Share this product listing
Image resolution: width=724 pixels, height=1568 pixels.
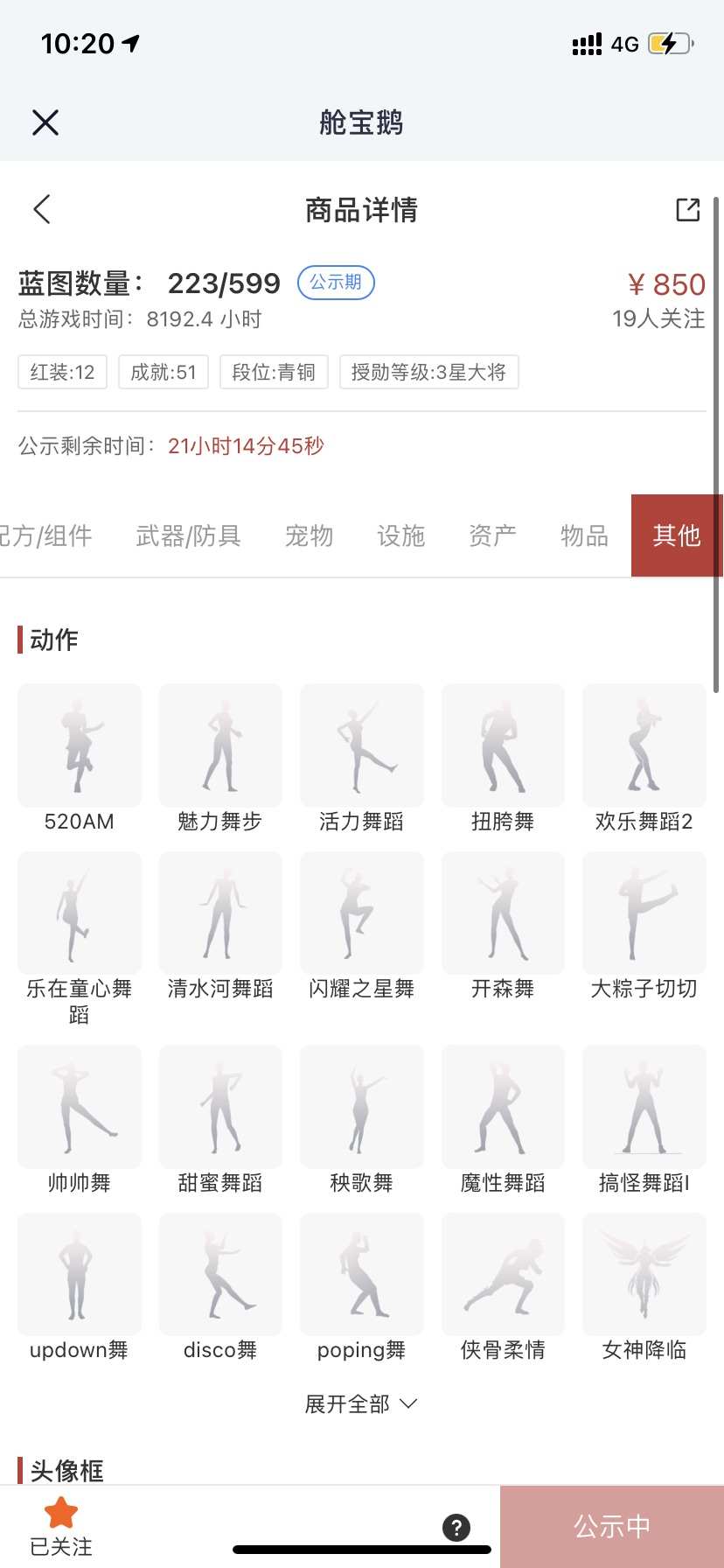(688, 210)
